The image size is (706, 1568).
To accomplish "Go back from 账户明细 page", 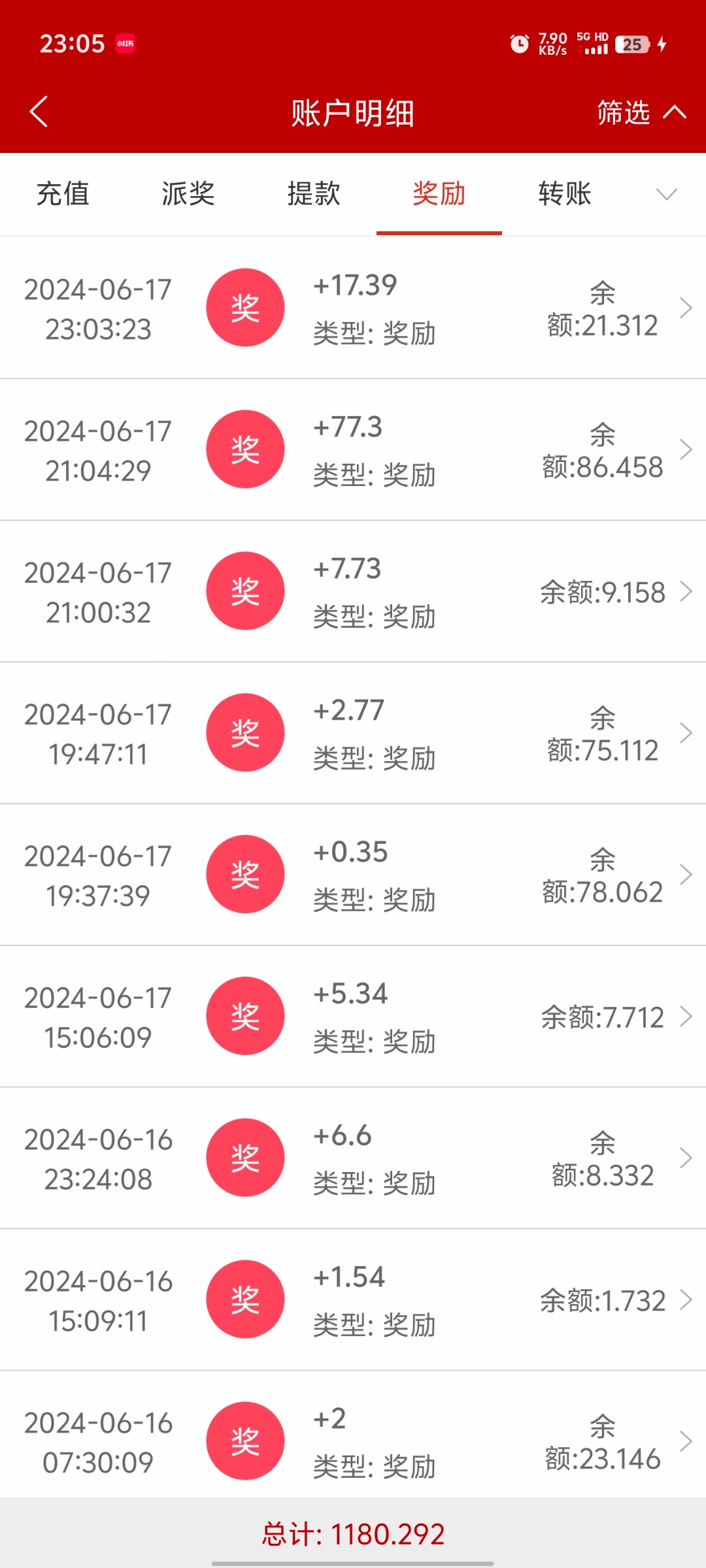I will coord(39,112).
